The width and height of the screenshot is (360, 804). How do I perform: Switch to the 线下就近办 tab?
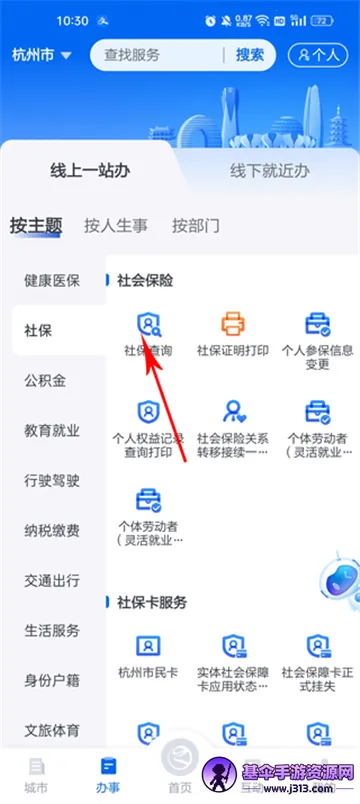point(270,171)
